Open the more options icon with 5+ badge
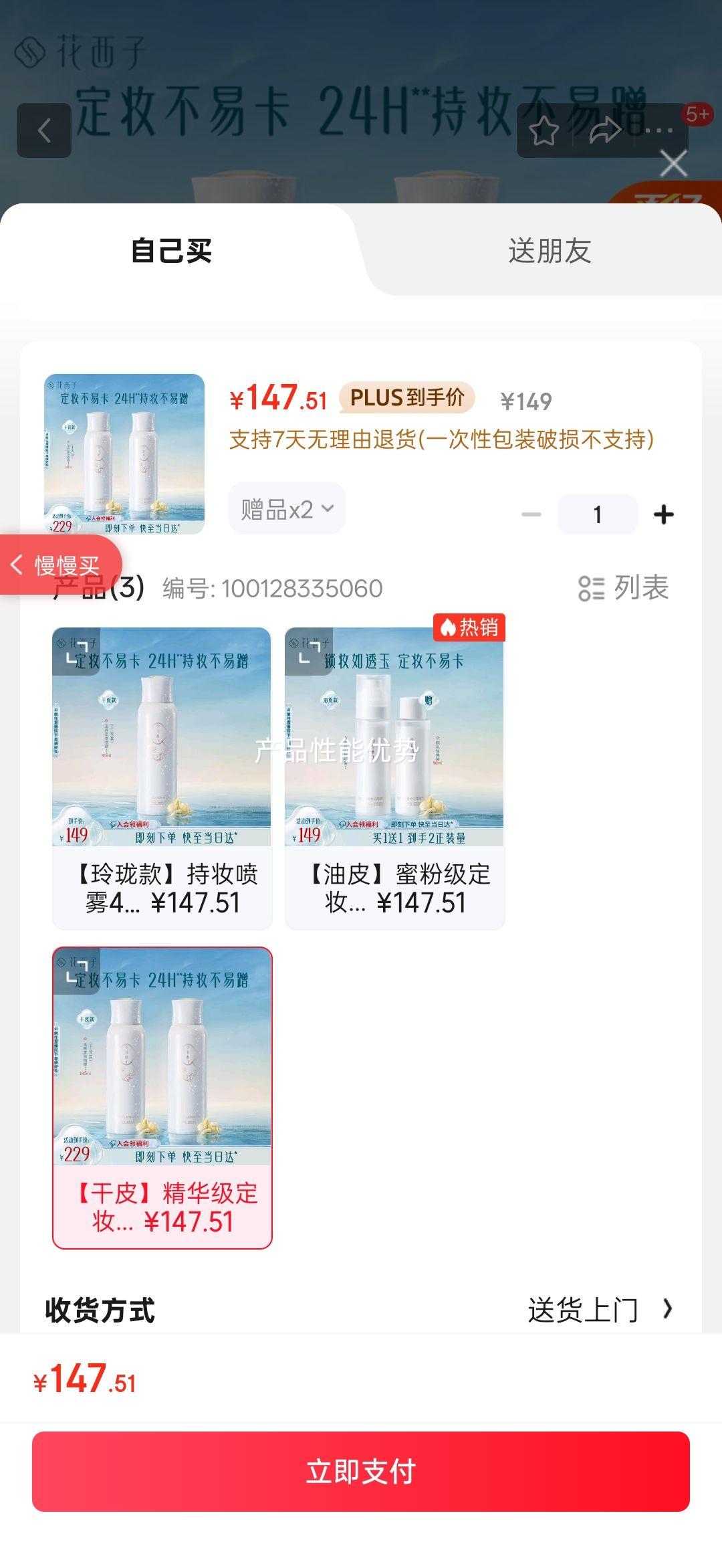722x1568 pixels. click(x=658, y=131)
